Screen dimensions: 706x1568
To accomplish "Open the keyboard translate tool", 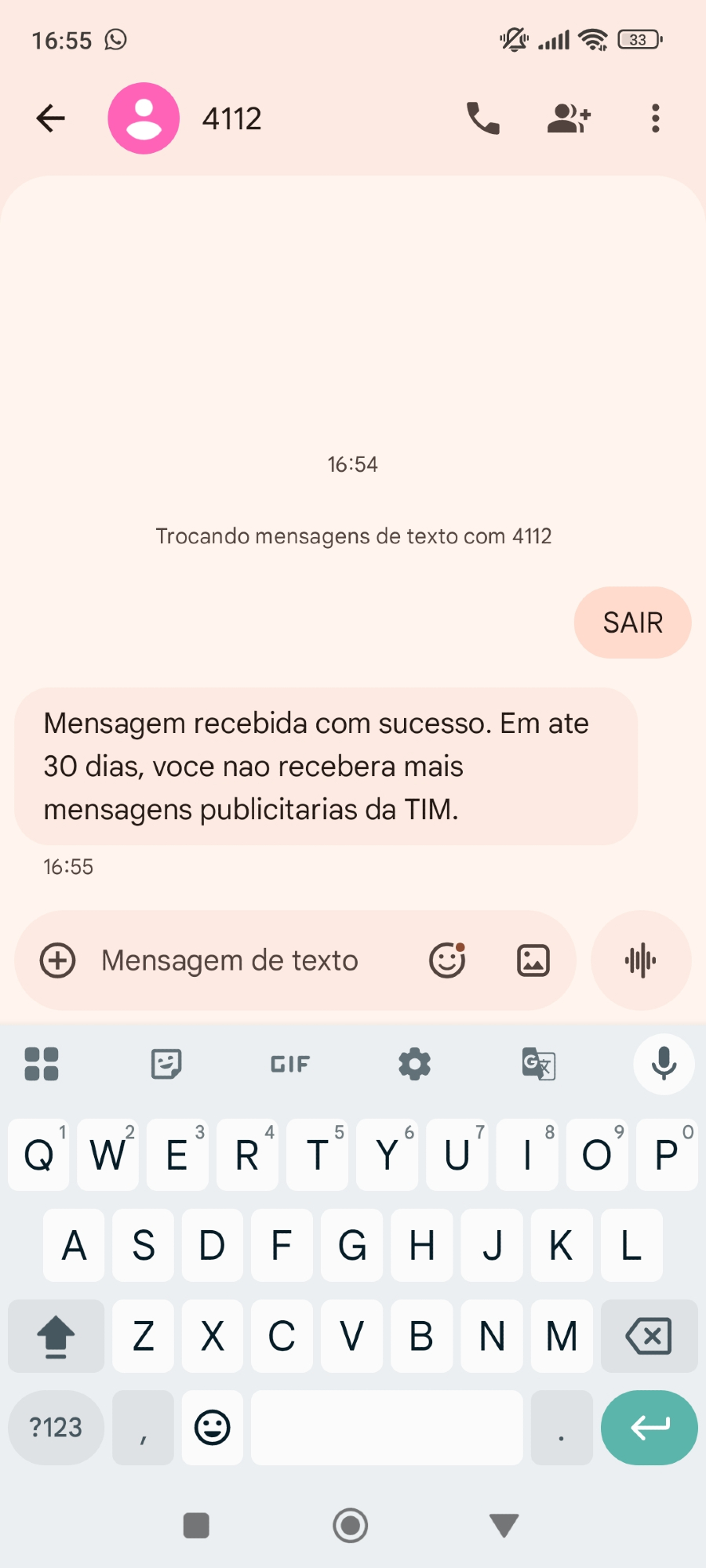I will [x=539, y=1064].
